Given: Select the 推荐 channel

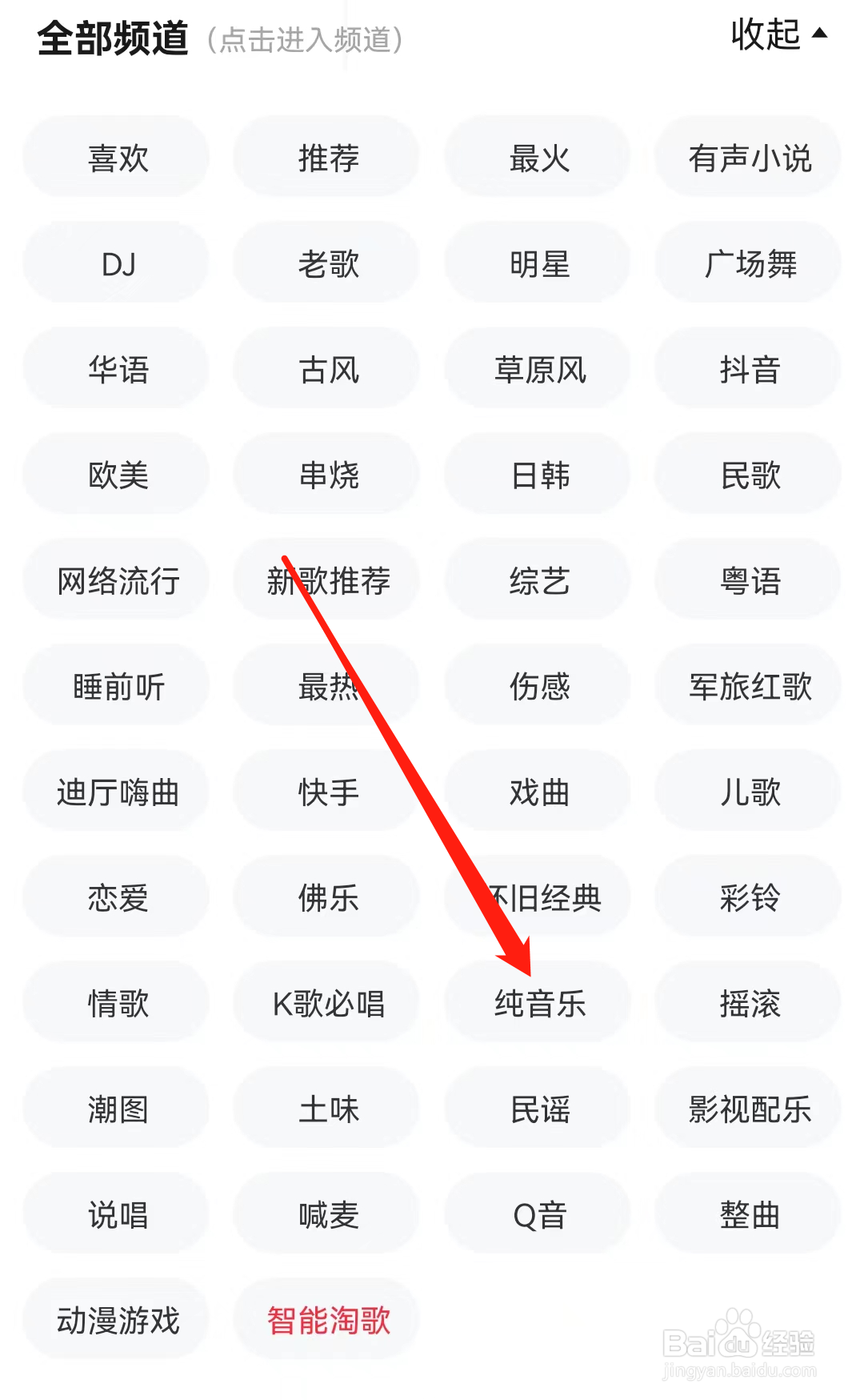Looking at the screenshot, I should click(x=326, y=157).
